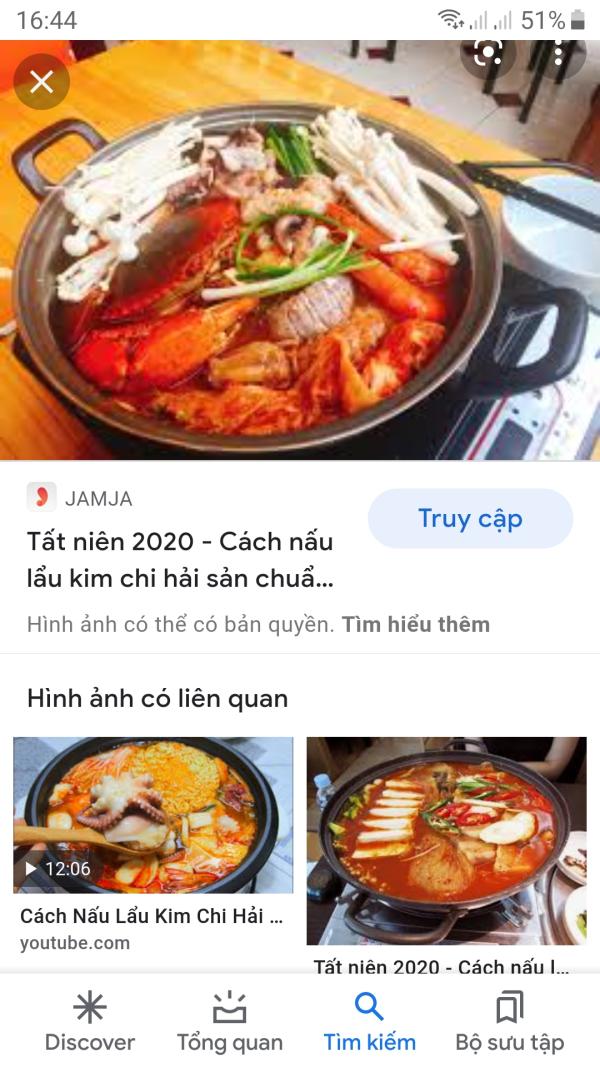Tap the Truy cập button

[x=470, y=519]
